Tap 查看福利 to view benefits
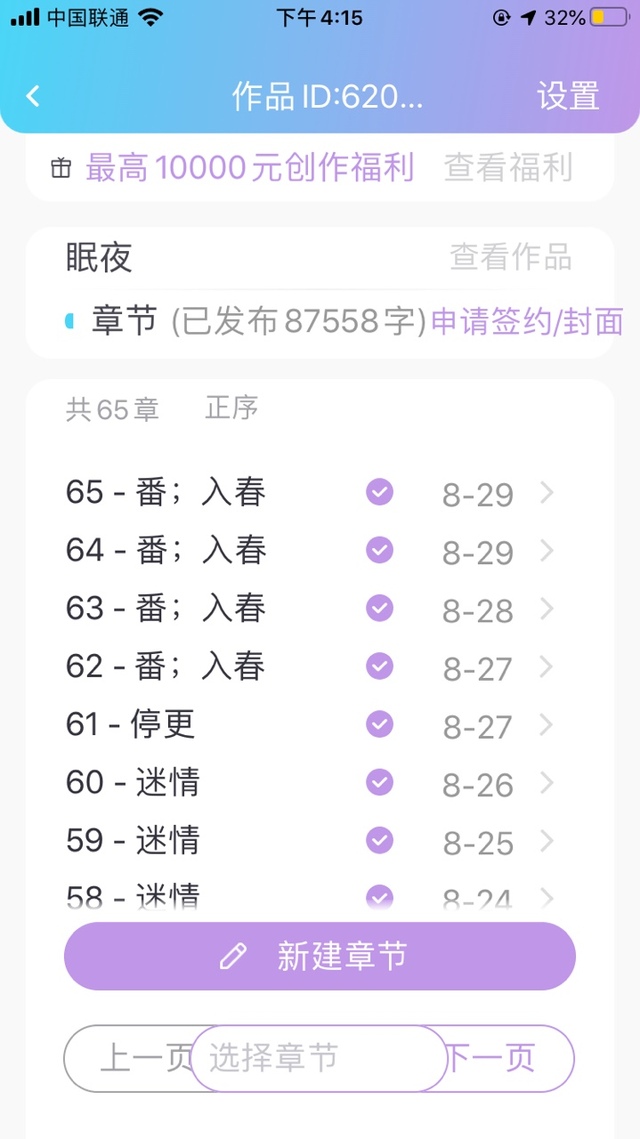640x1139 pixels. [508, 168]
